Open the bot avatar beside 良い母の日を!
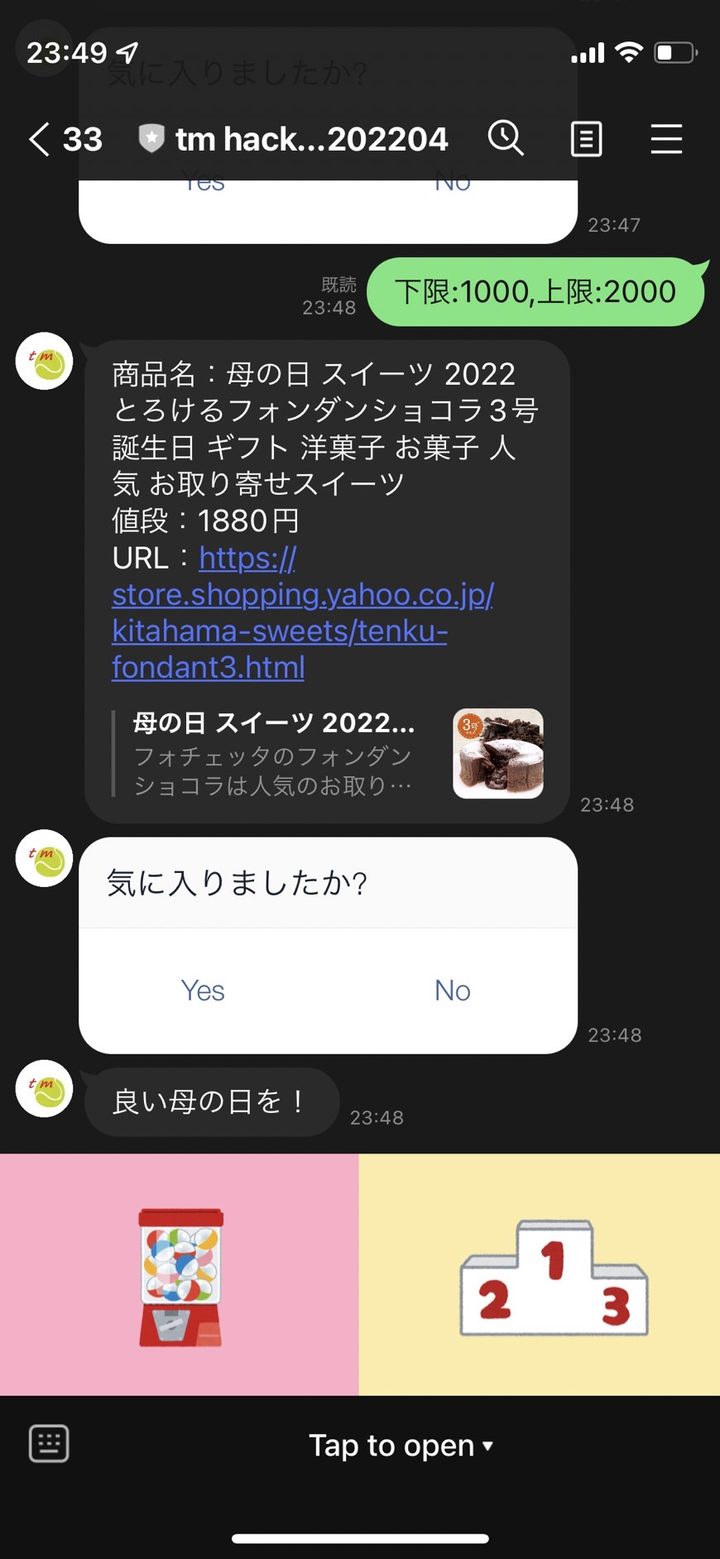 point(45,1088)
